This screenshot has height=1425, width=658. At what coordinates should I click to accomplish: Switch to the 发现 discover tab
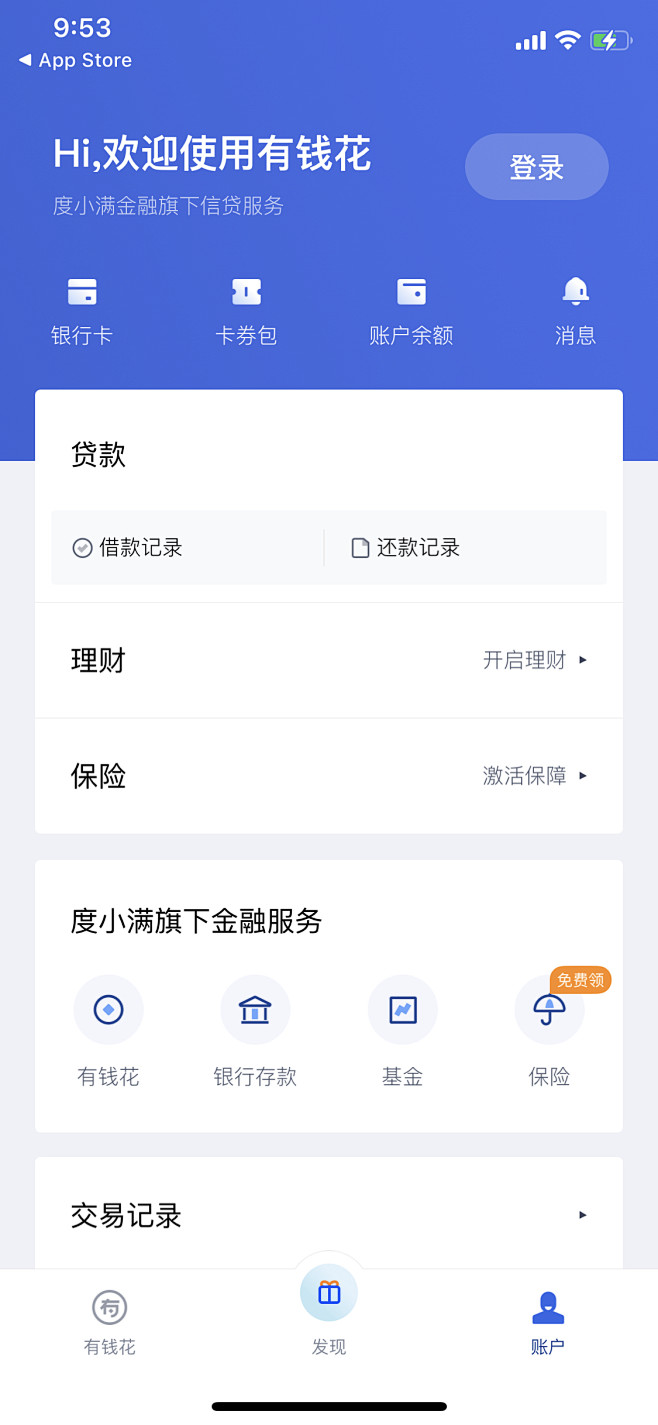pyautogui.click(x=329, y=1308)
